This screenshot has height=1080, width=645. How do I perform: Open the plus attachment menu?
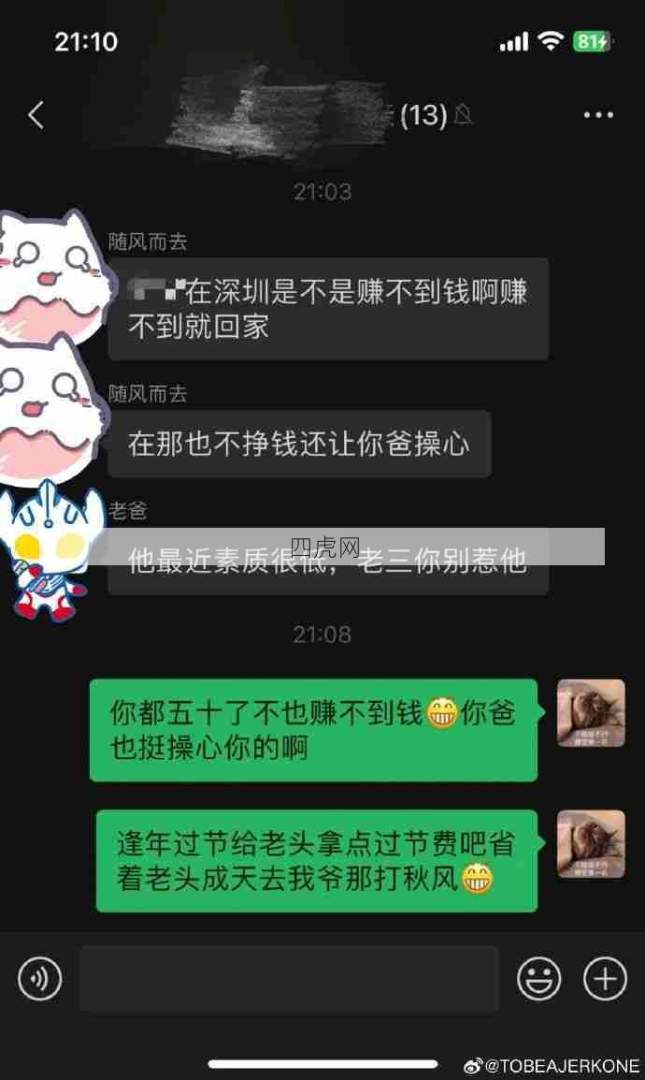pos(604,979)
